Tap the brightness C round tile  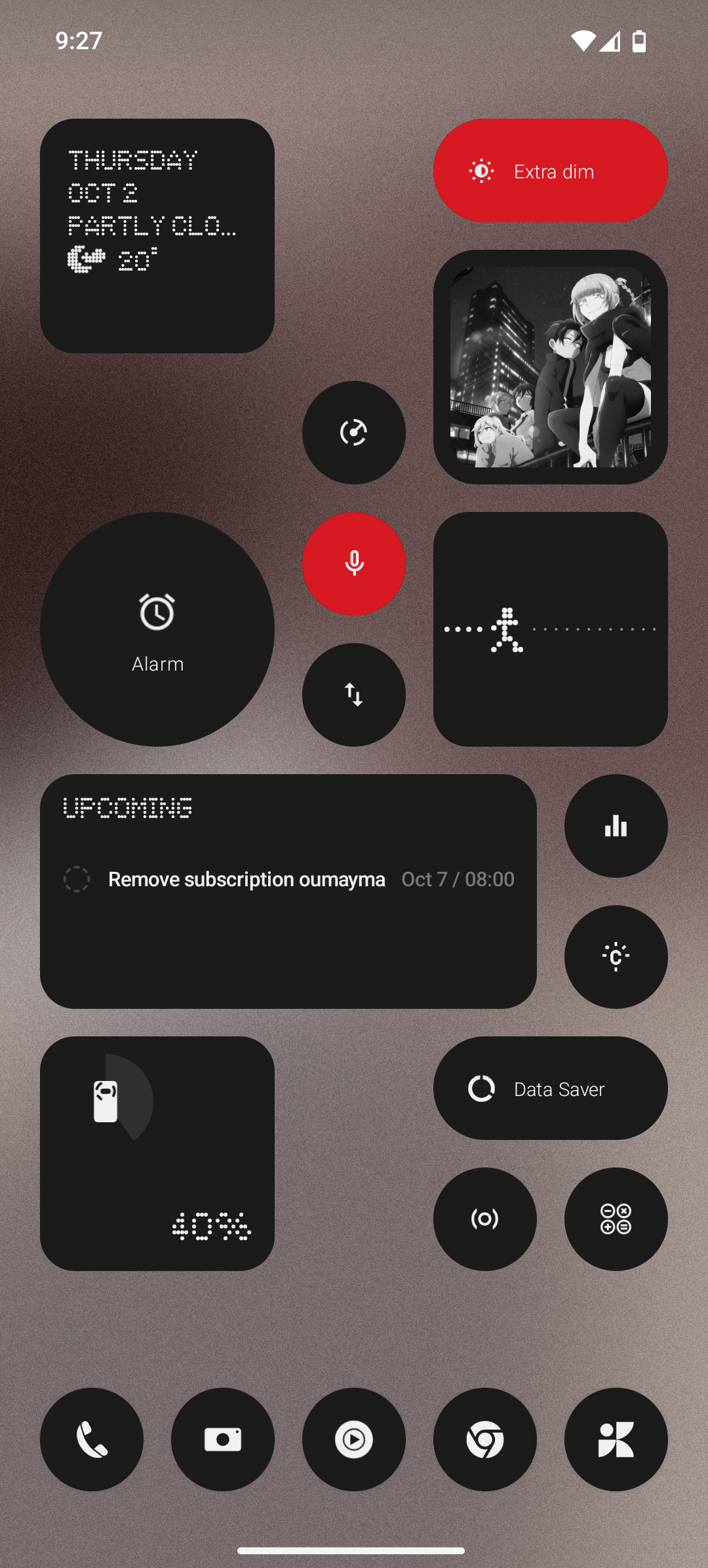click(616, 957)
